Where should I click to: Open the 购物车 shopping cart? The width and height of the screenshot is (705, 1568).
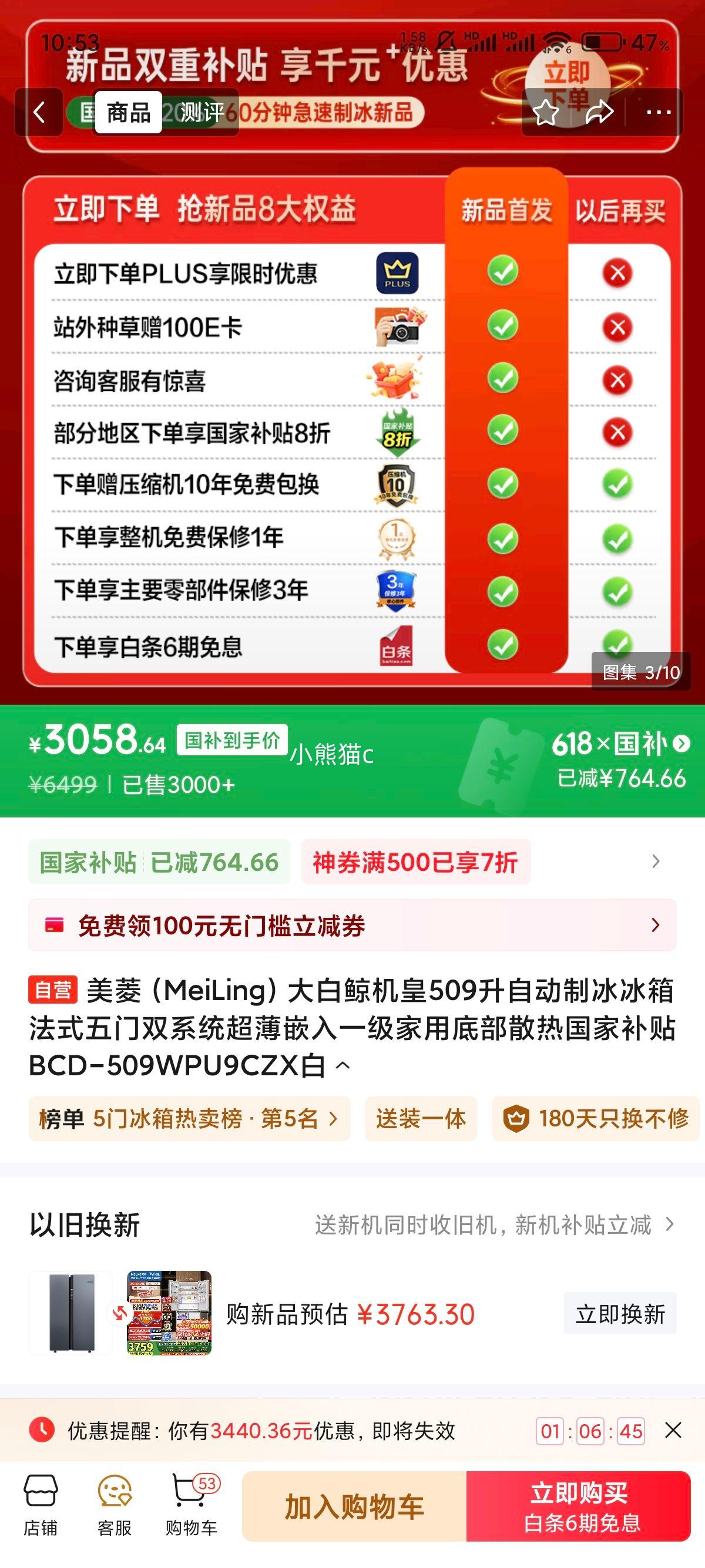click(x=191, y=1505)
